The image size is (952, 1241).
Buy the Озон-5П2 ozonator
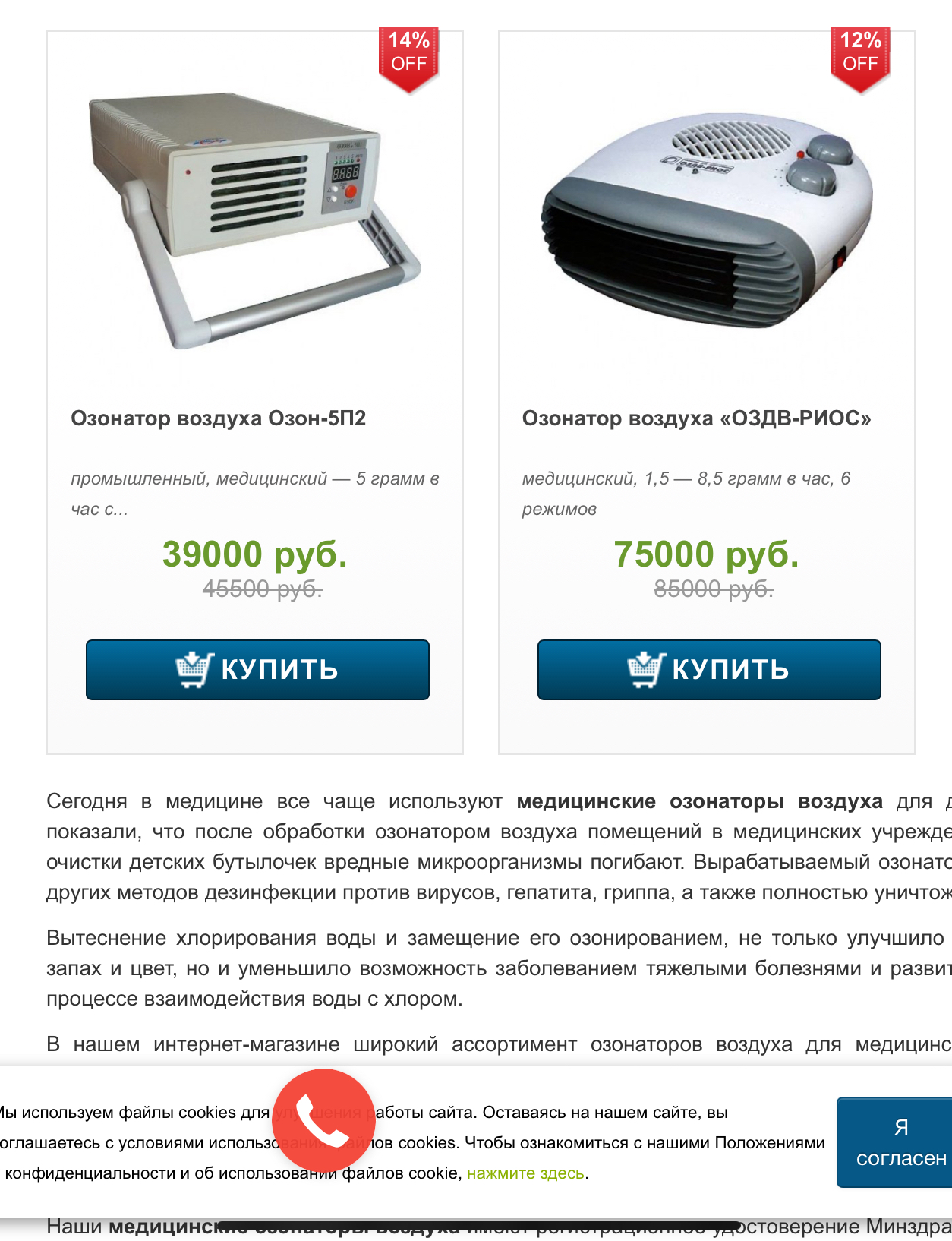pyautogui.click(x=257, y=669)
